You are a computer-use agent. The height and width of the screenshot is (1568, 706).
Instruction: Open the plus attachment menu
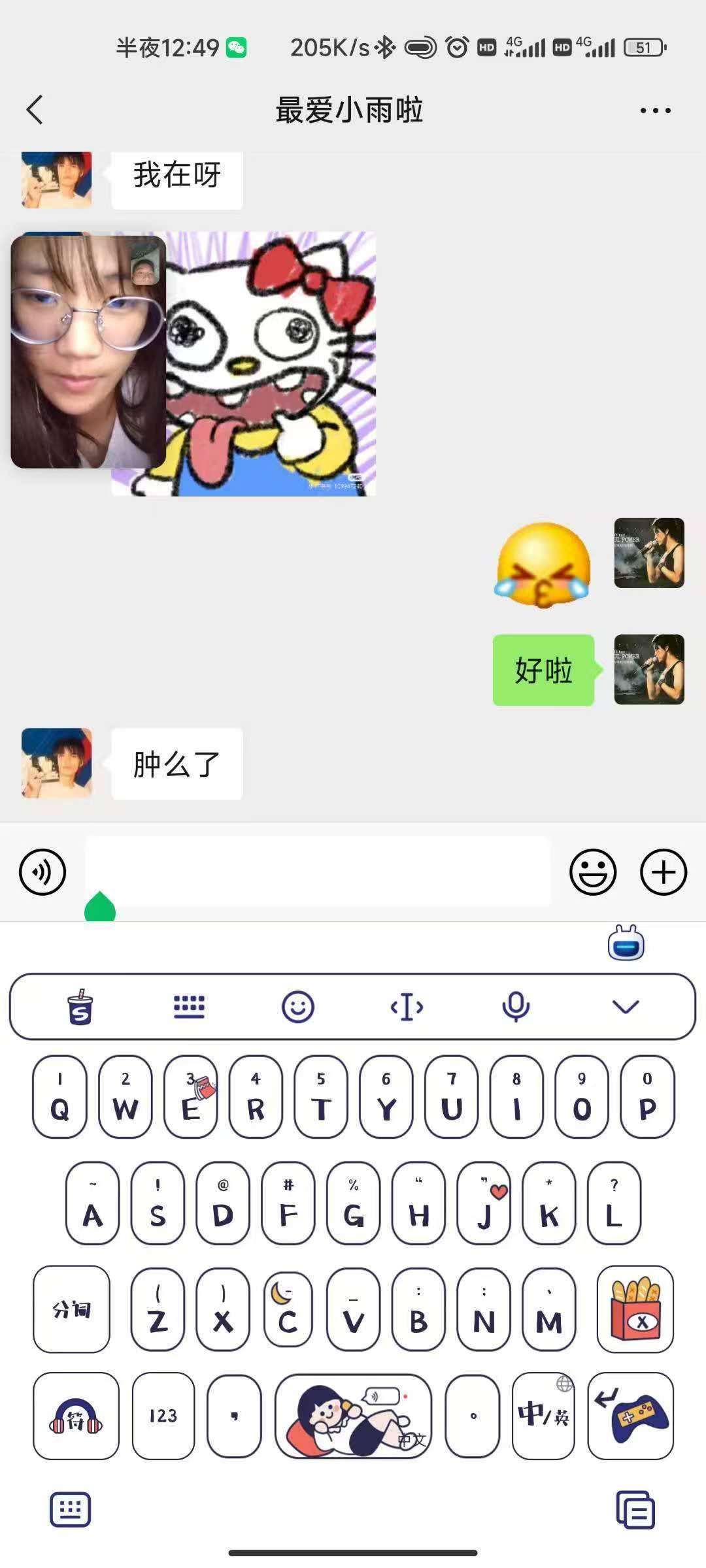click(663, 872)
